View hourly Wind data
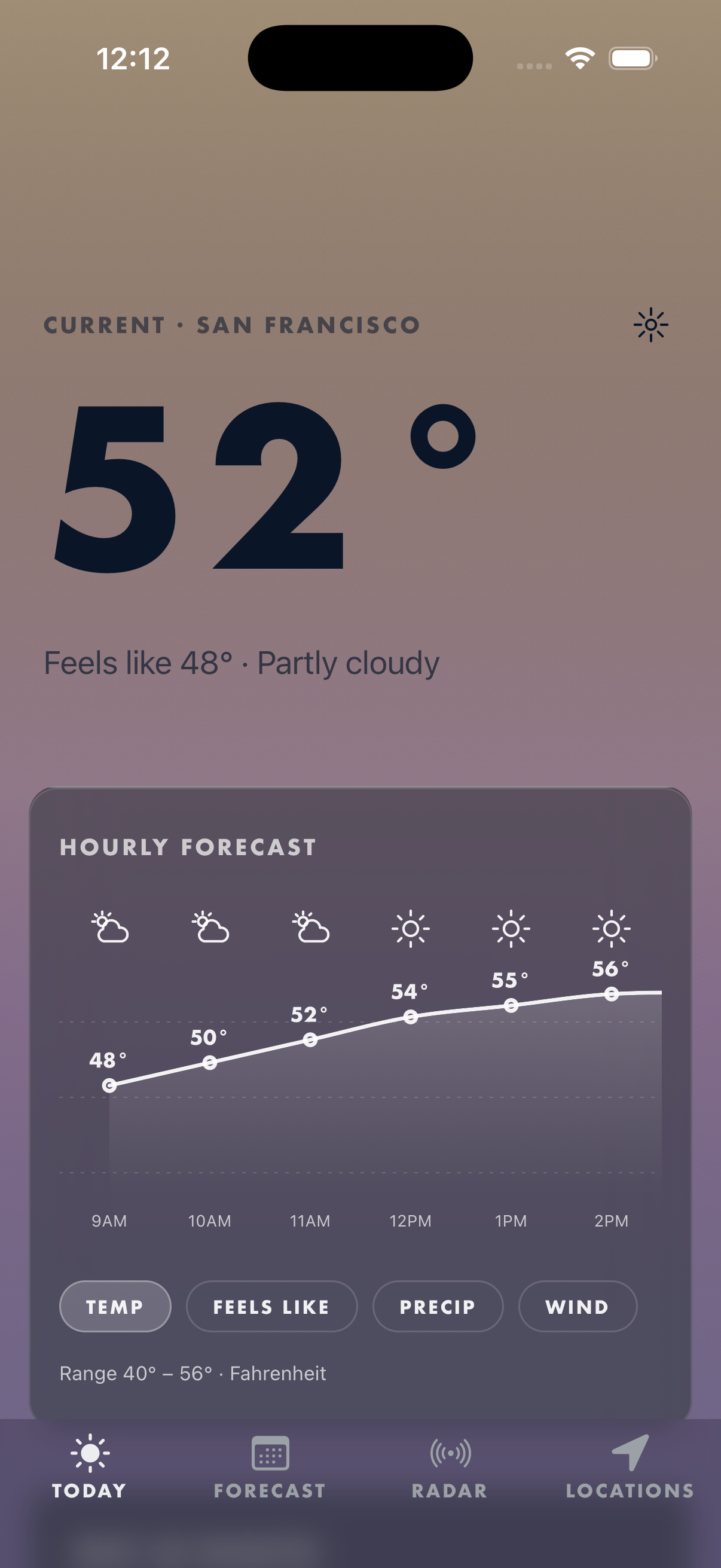Screen dimensions: 721x1568 click(577, 1306)
